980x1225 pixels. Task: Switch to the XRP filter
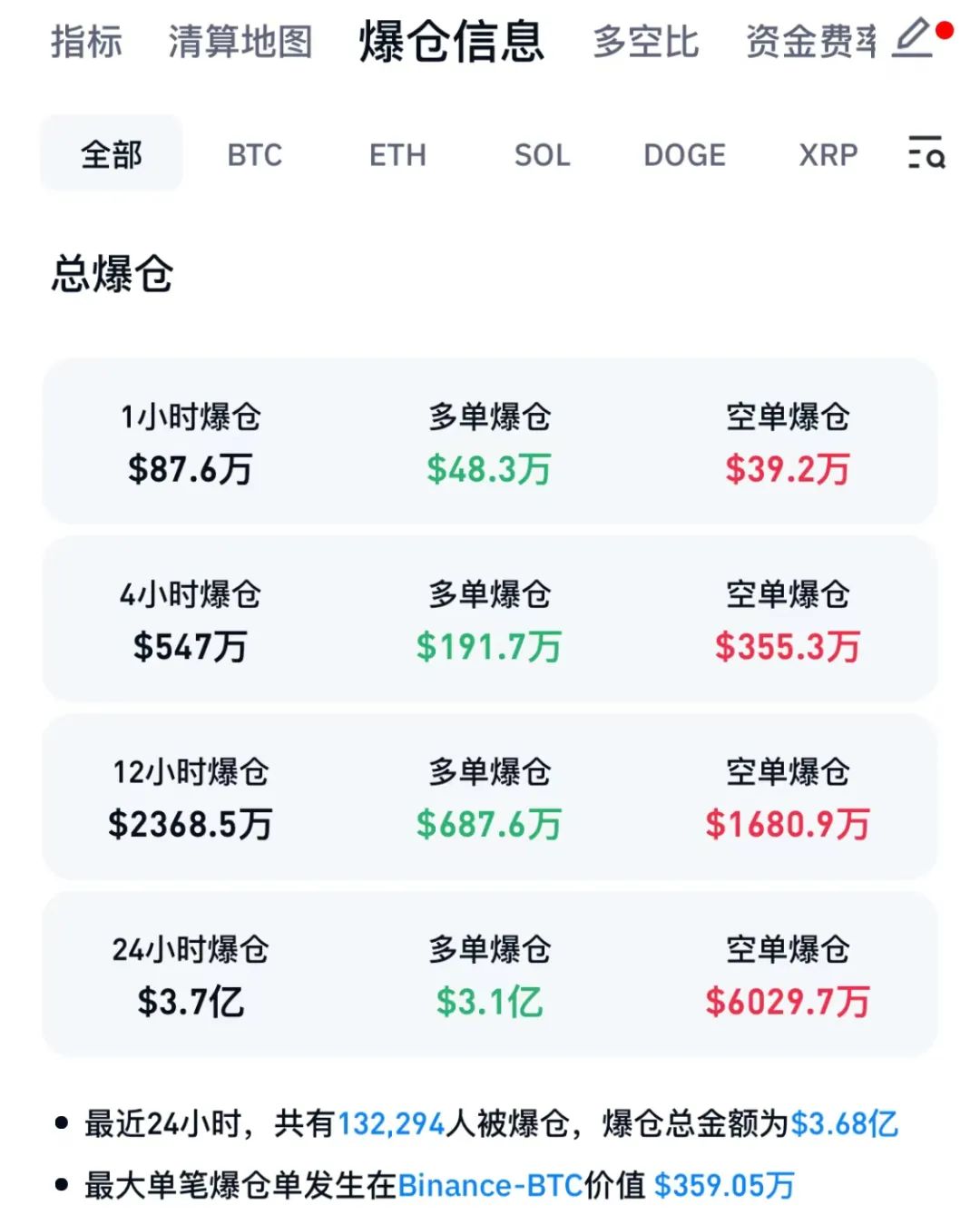click(827, 154)
